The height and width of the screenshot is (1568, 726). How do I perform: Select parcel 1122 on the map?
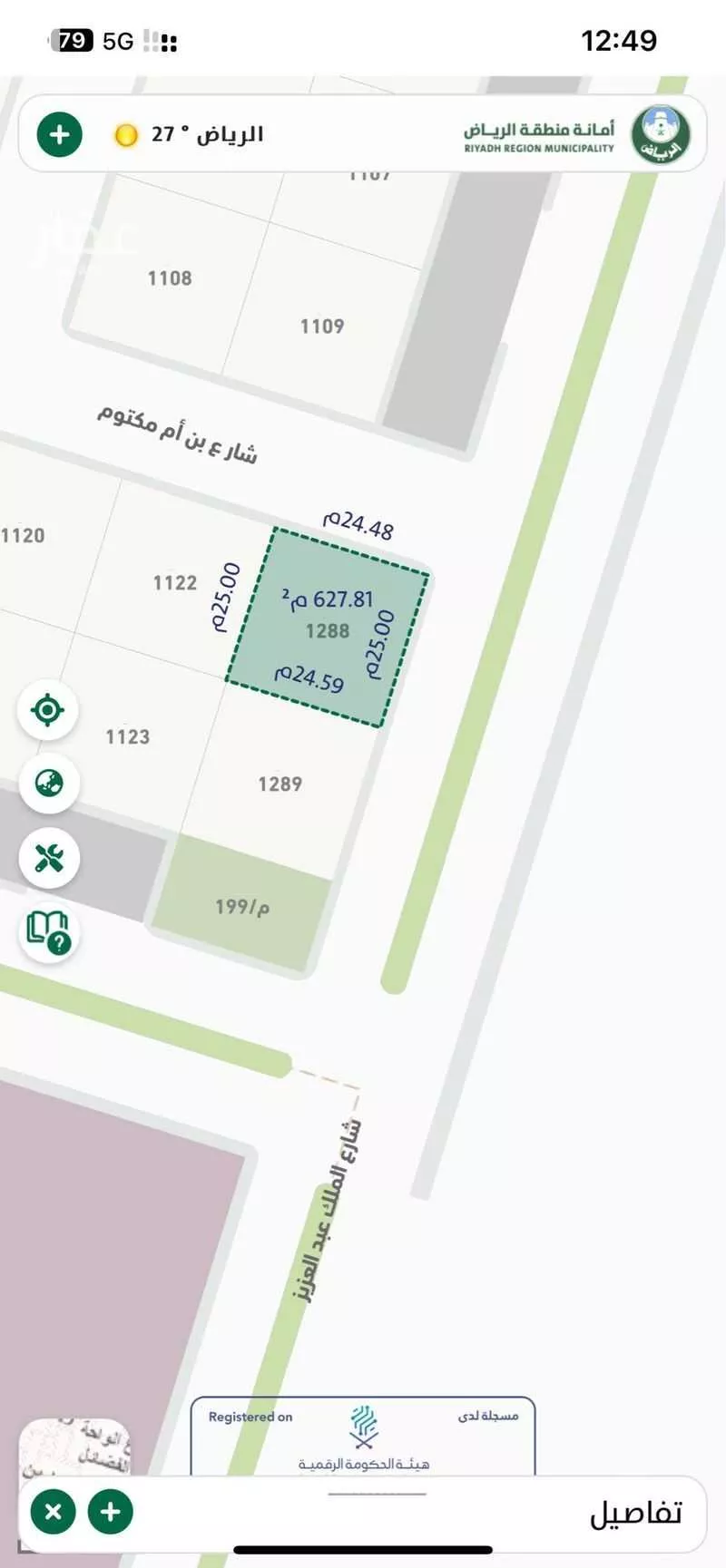[174, 582]
